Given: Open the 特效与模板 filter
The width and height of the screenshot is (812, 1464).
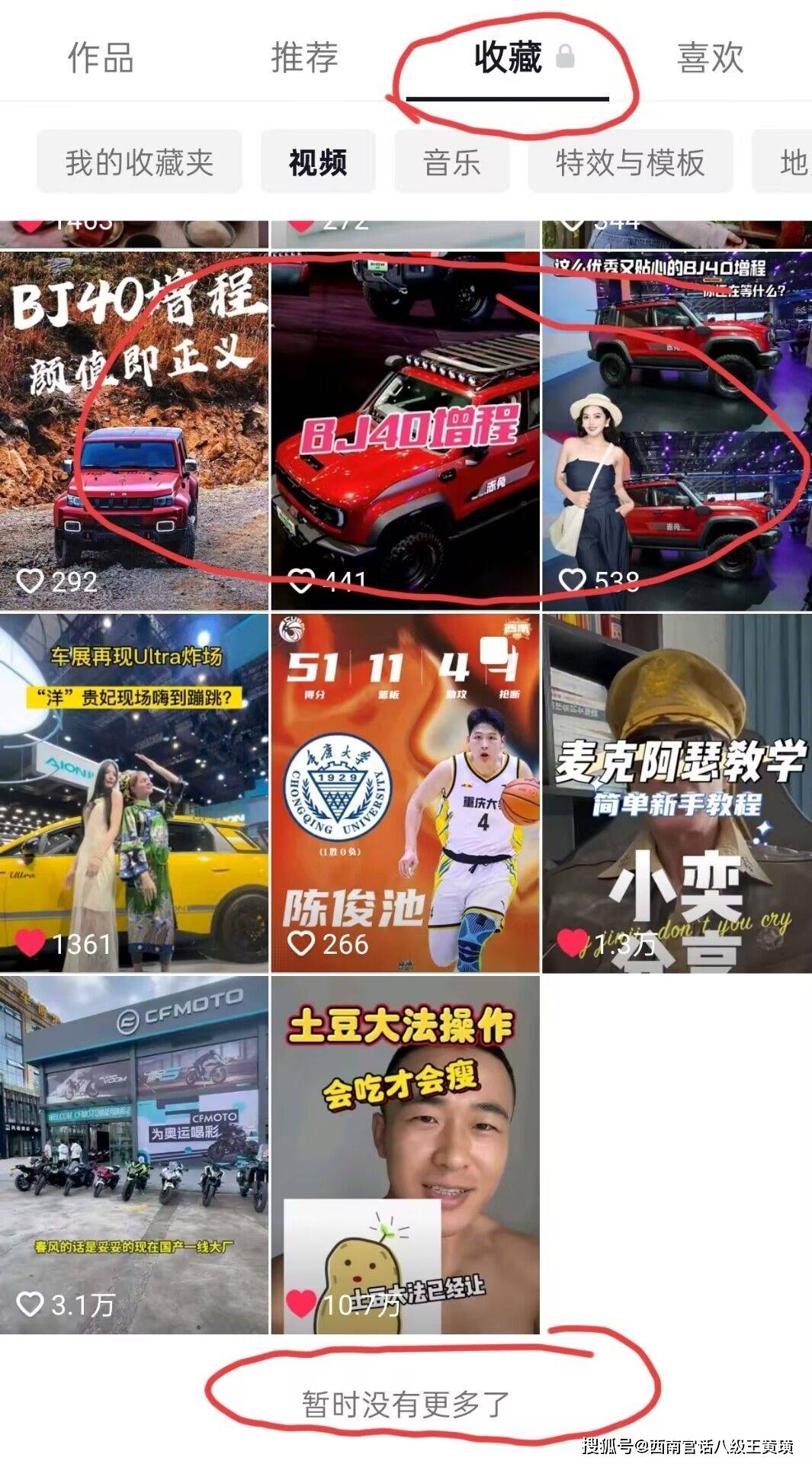Looking at the screenshot, I should pyautogui.click(x=630, y=162).
